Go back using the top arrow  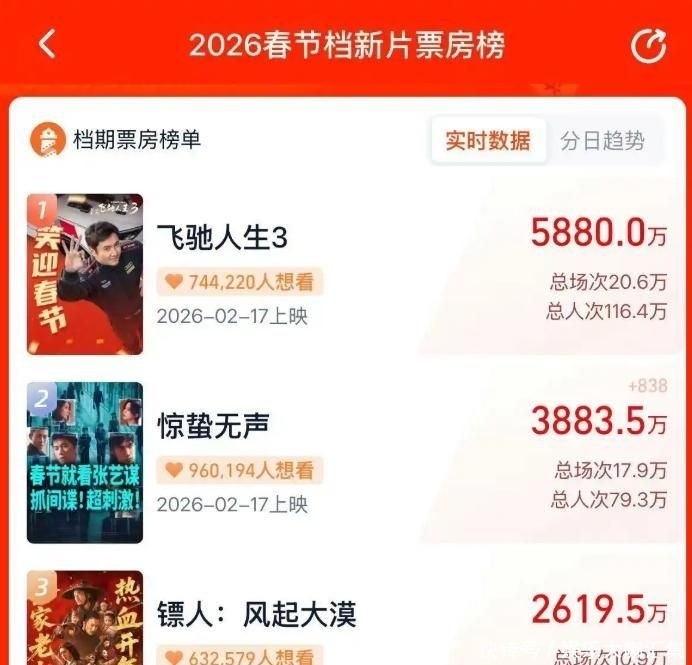[47, 45]
